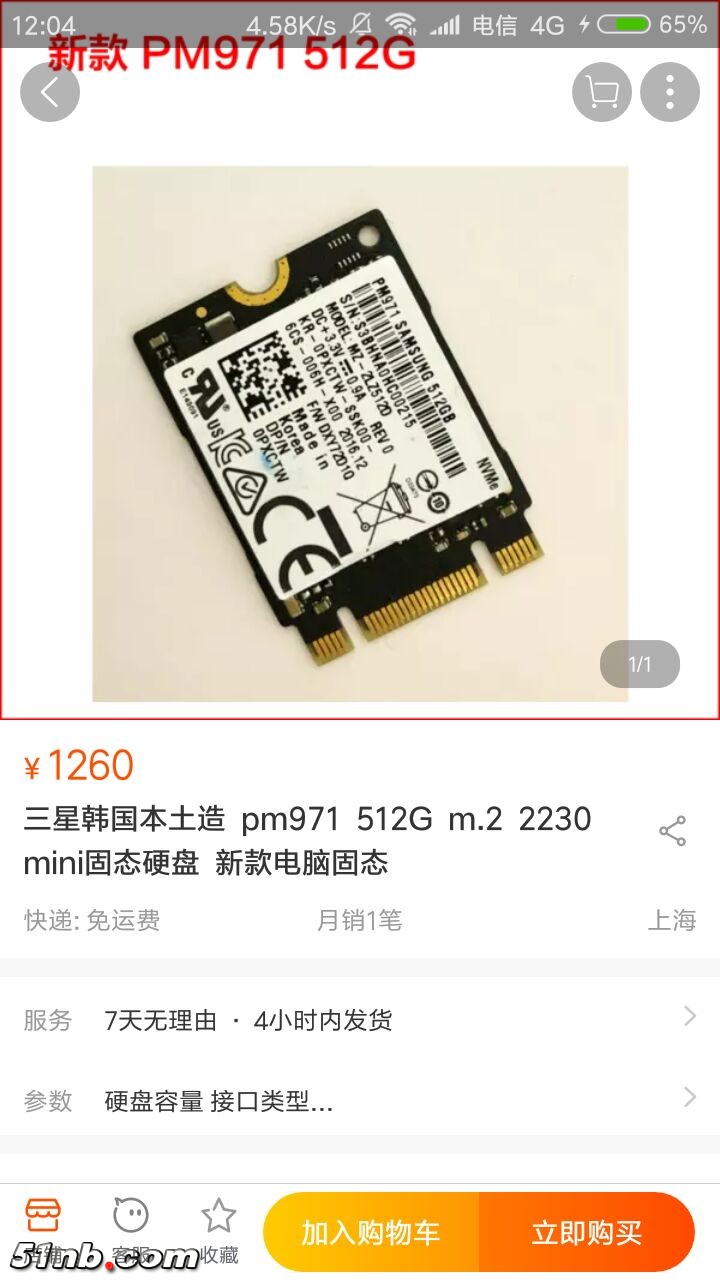Contact customer service 客服
Screen dimensions: 720x1280
pyautogui.click(x=131, y=1228)
